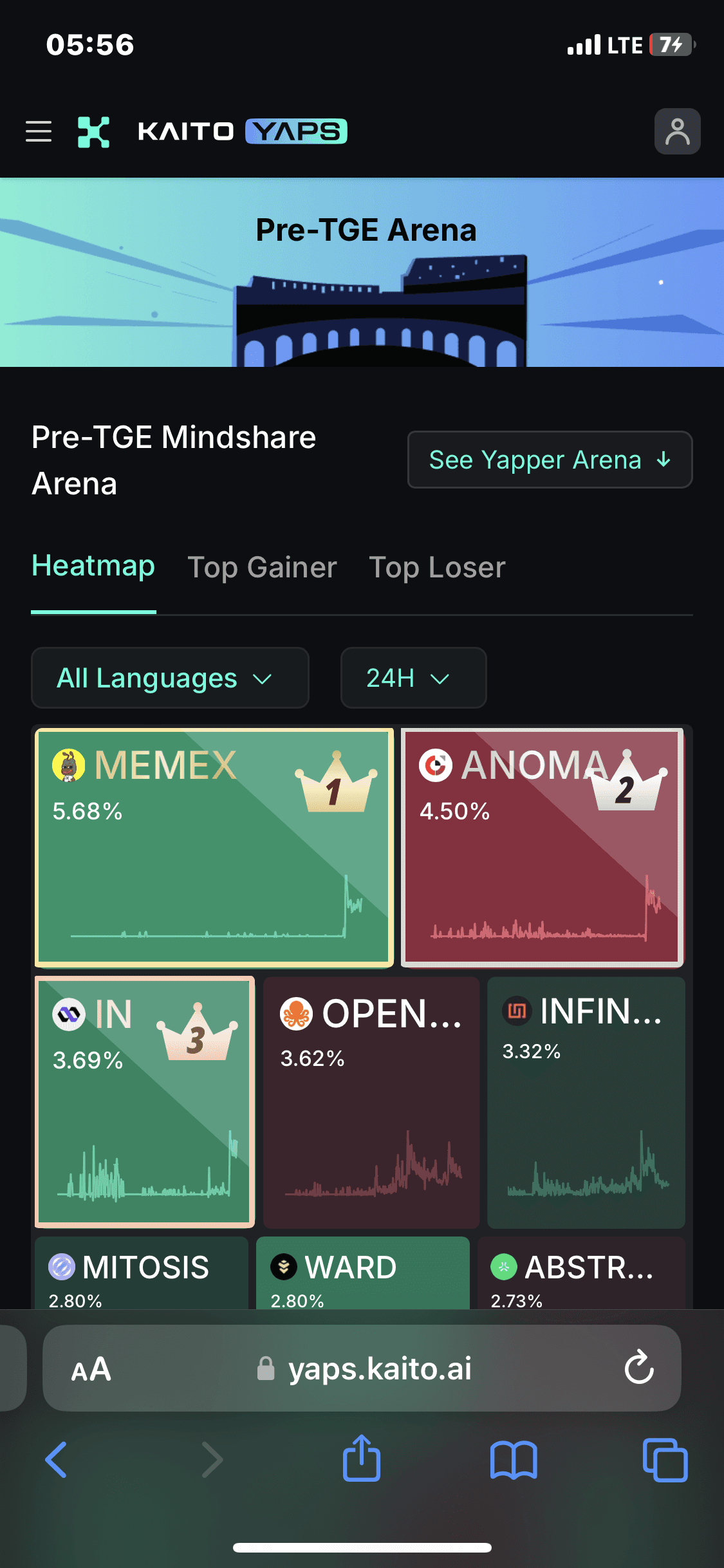
Task: Tap the yaps.kaito.ai address bar
Action: point(380,1369)
